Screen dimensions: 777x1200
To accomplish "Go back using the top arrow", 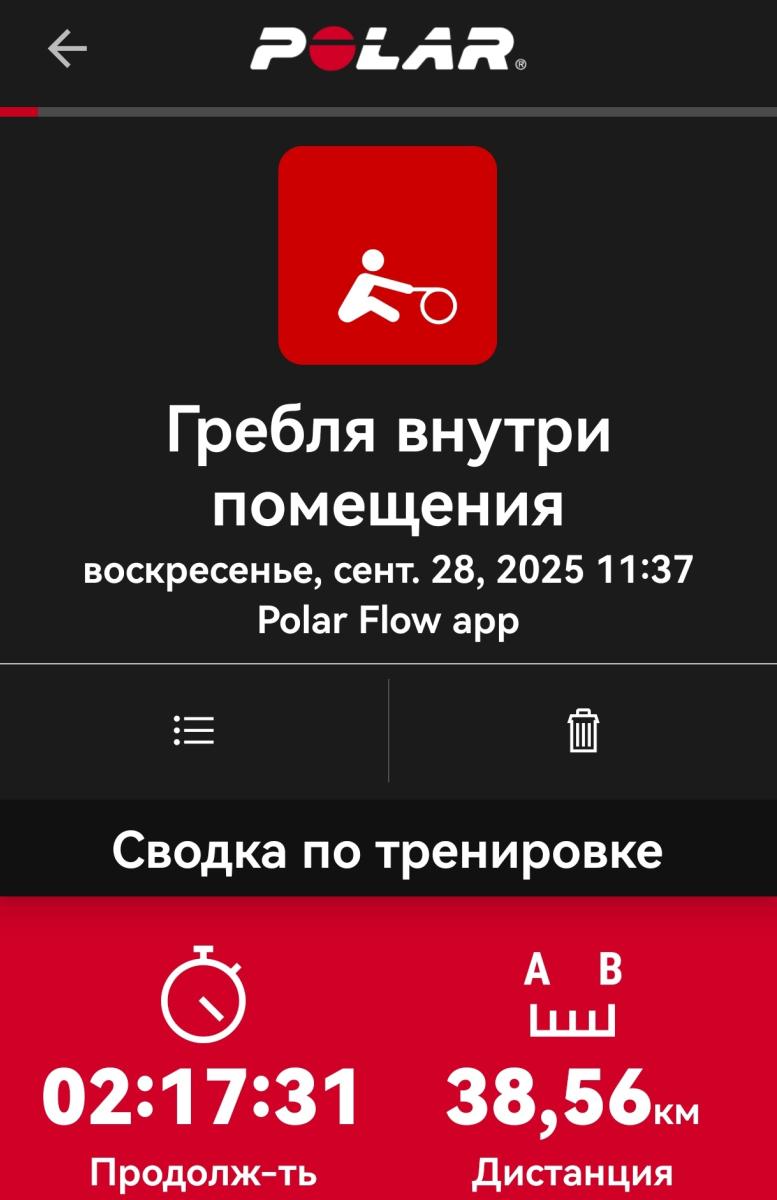I will click(67, 48).
